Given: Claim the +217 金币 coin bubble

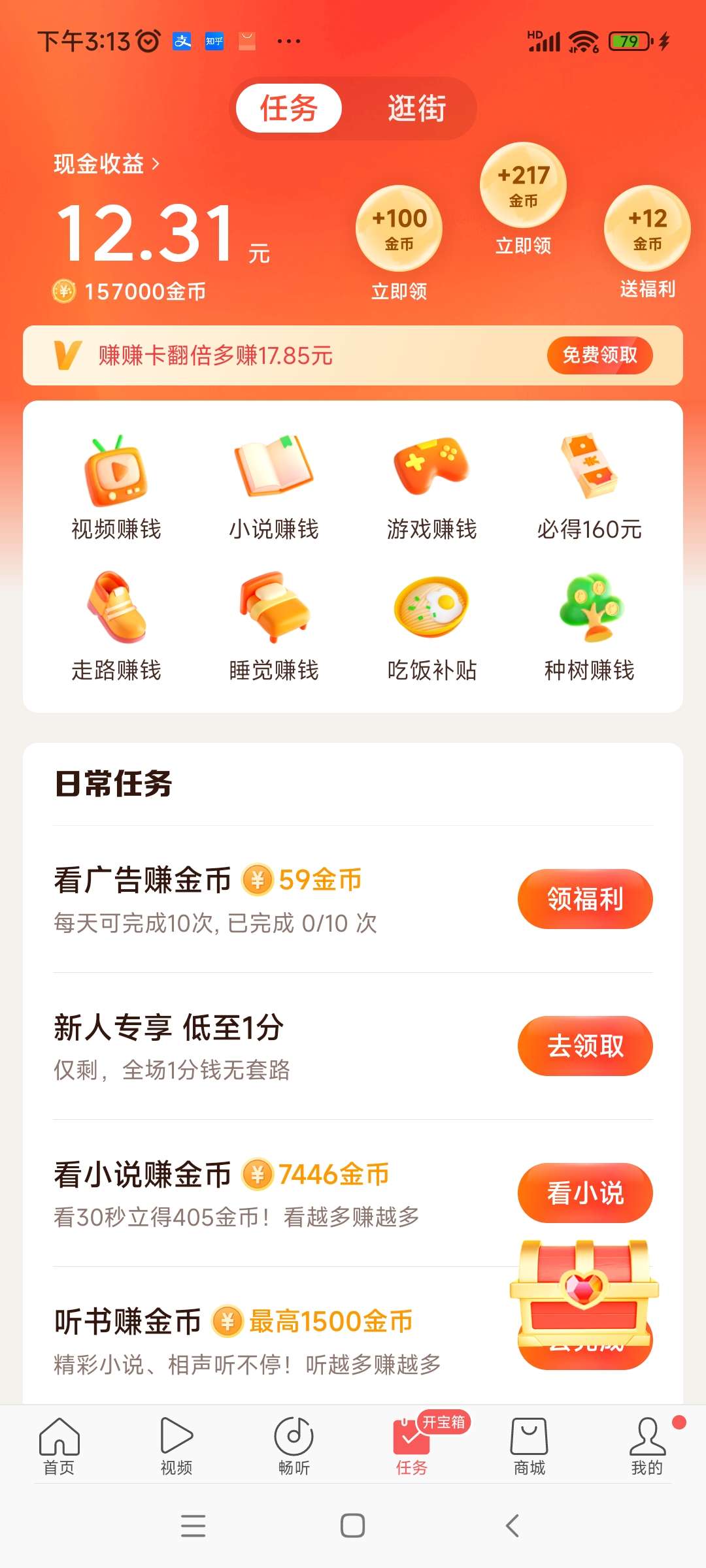Looking at the screenshot, I should 523,186.
